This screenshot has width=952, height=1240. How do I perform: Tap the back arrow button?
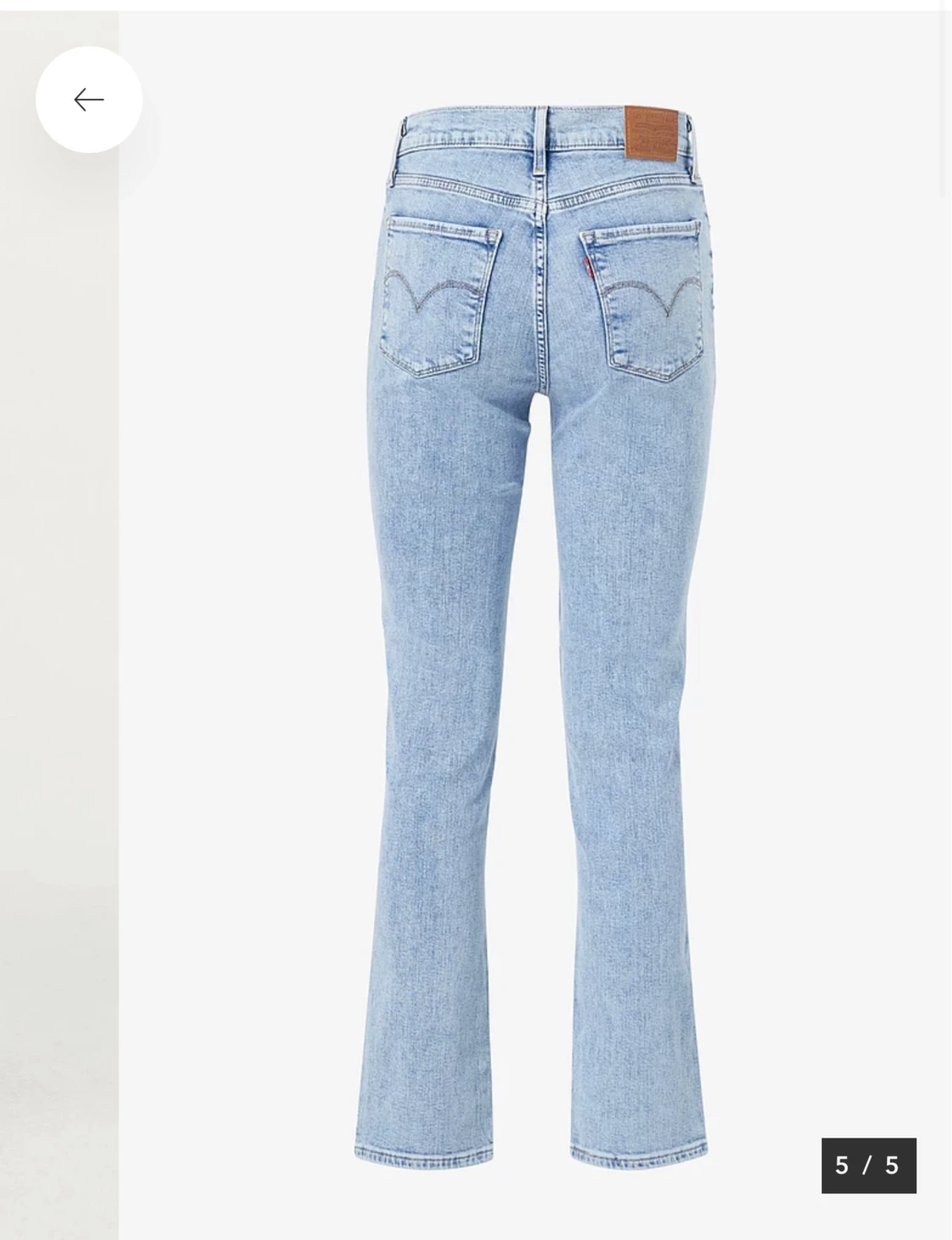point(89,100)
